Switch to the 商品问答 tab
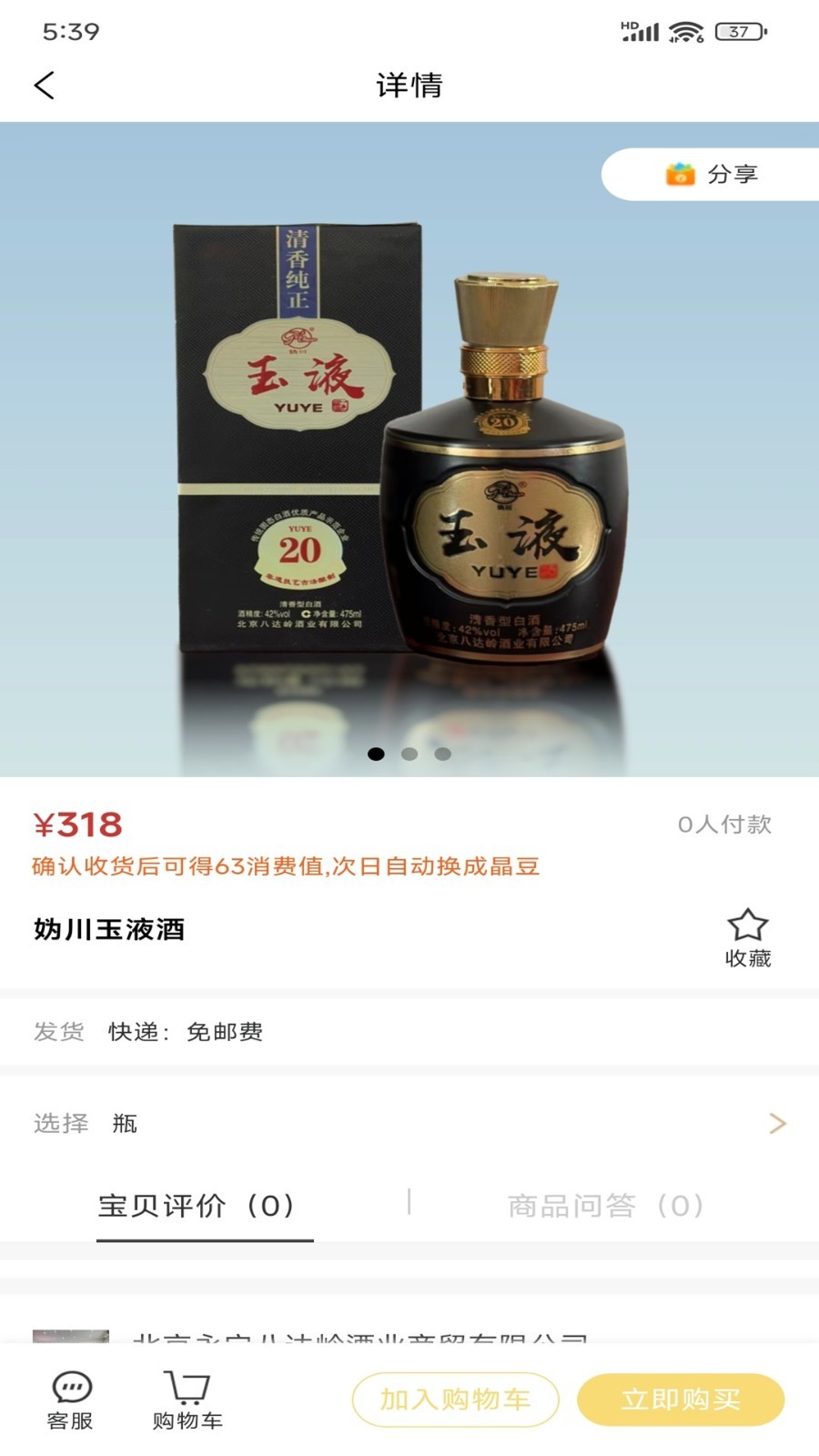The height and width of the screenshot is (1456, 819). pyautogui.click(x=606, y=1206)
